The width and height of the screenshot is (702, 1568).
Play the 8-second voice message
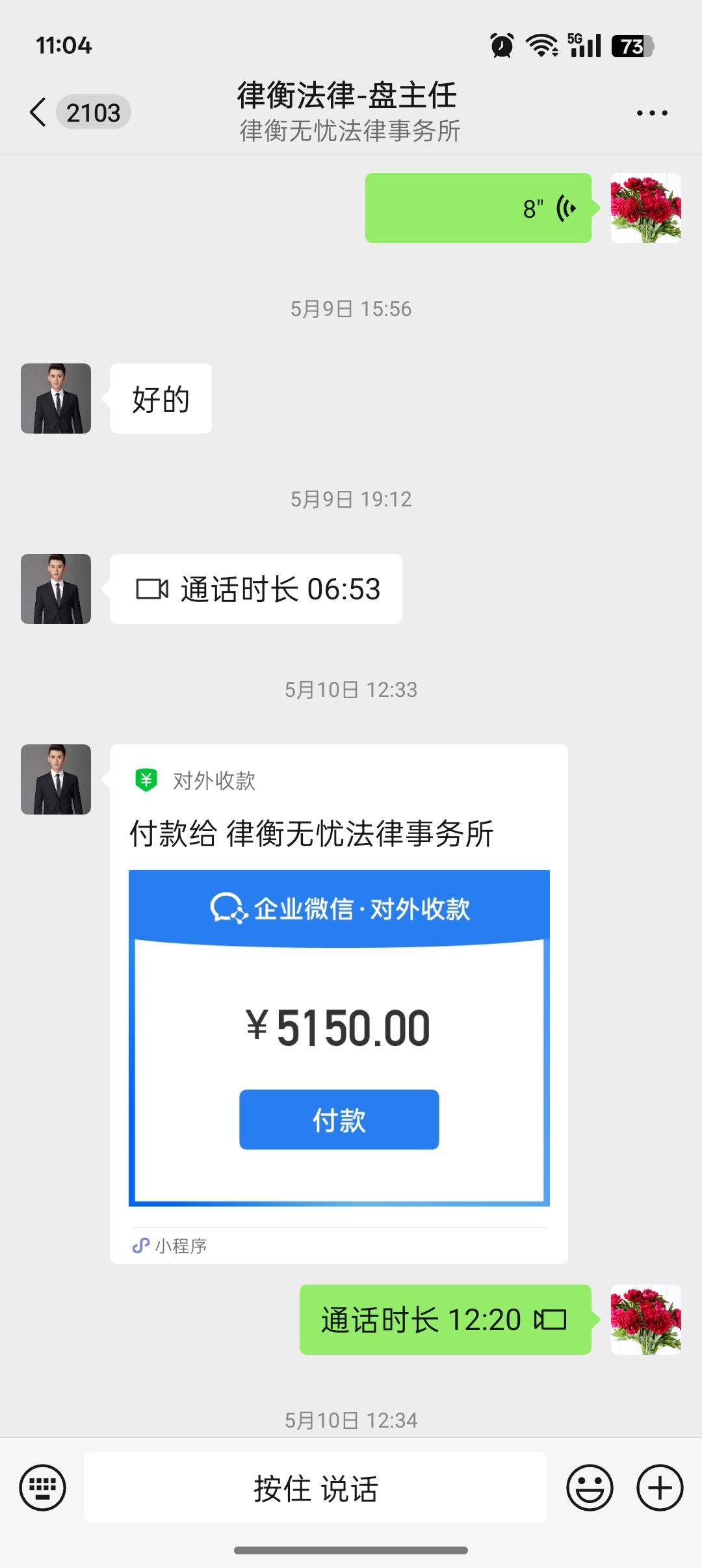click(478, 208)
